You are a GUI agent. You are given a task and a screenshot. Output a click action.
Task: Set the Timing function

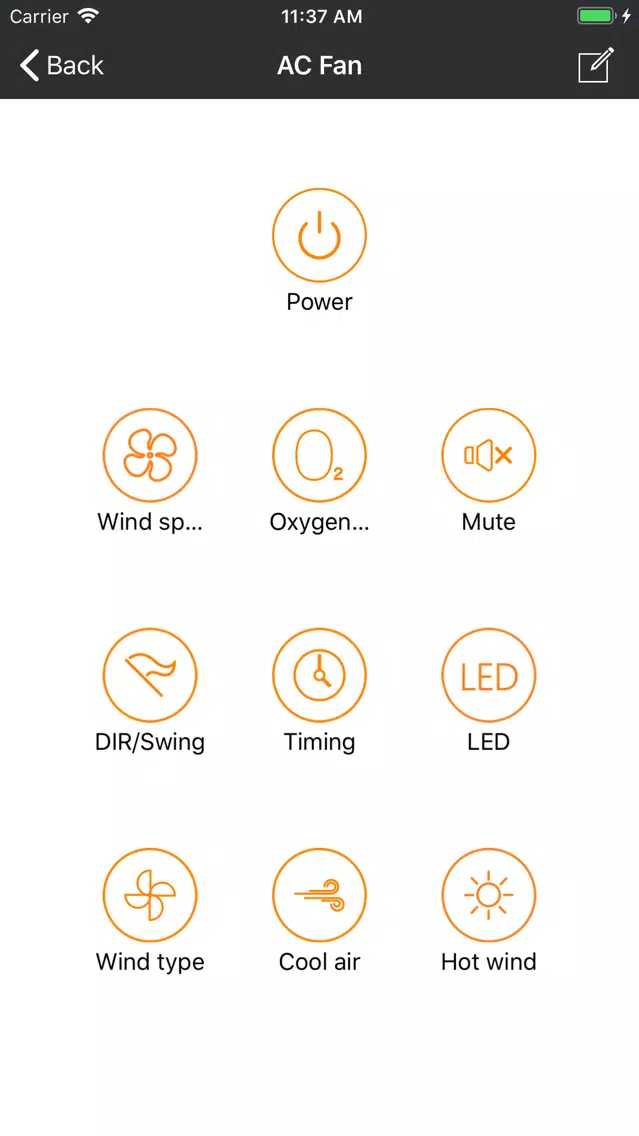(320, 675)
